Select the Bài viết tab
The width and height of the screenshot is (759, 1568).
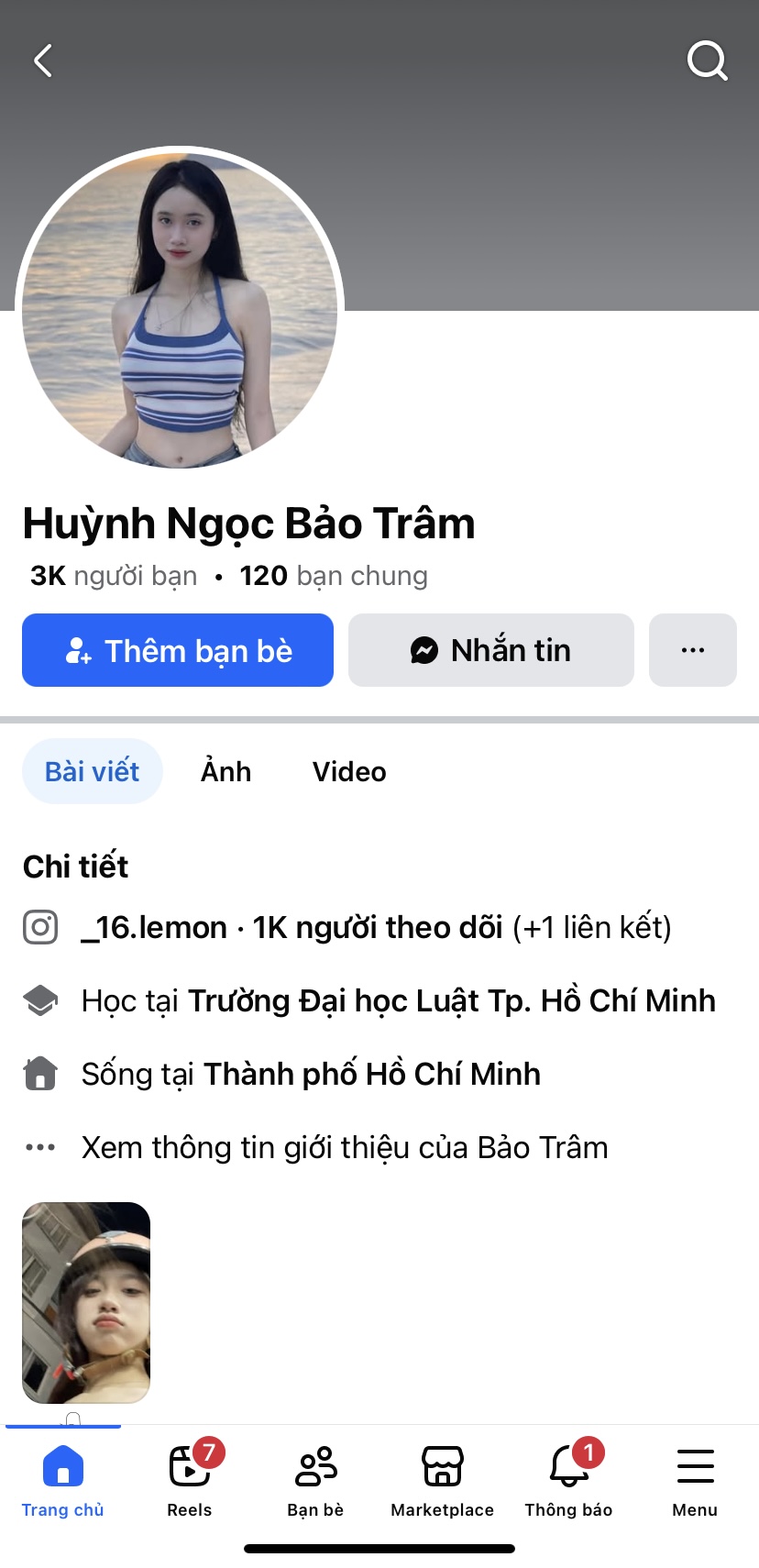point(93,771)
